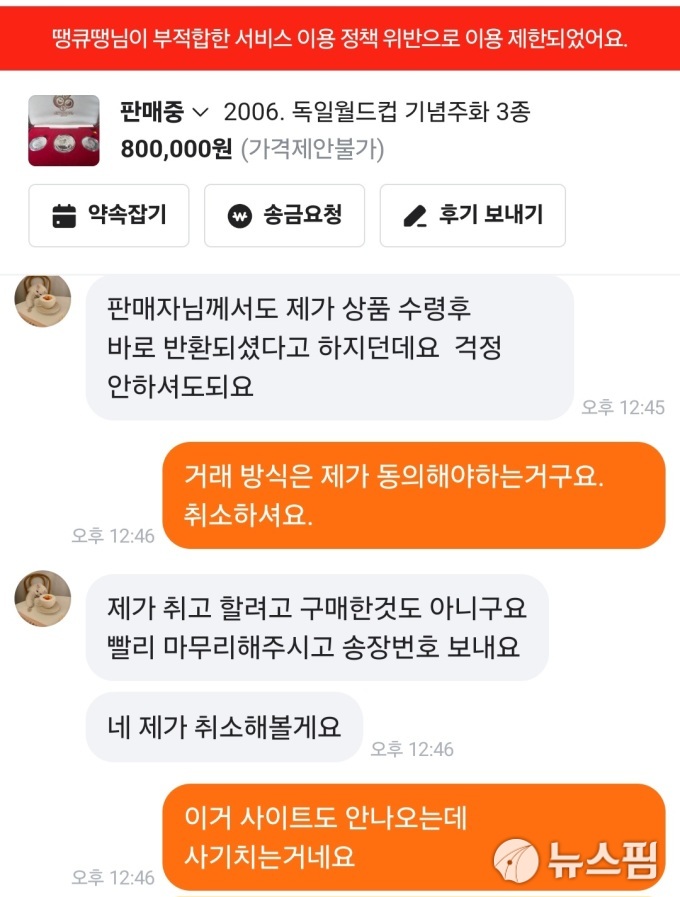The image size is (680, 897).
Task: Request payment with 송금요청
Action: coord(284,215)
